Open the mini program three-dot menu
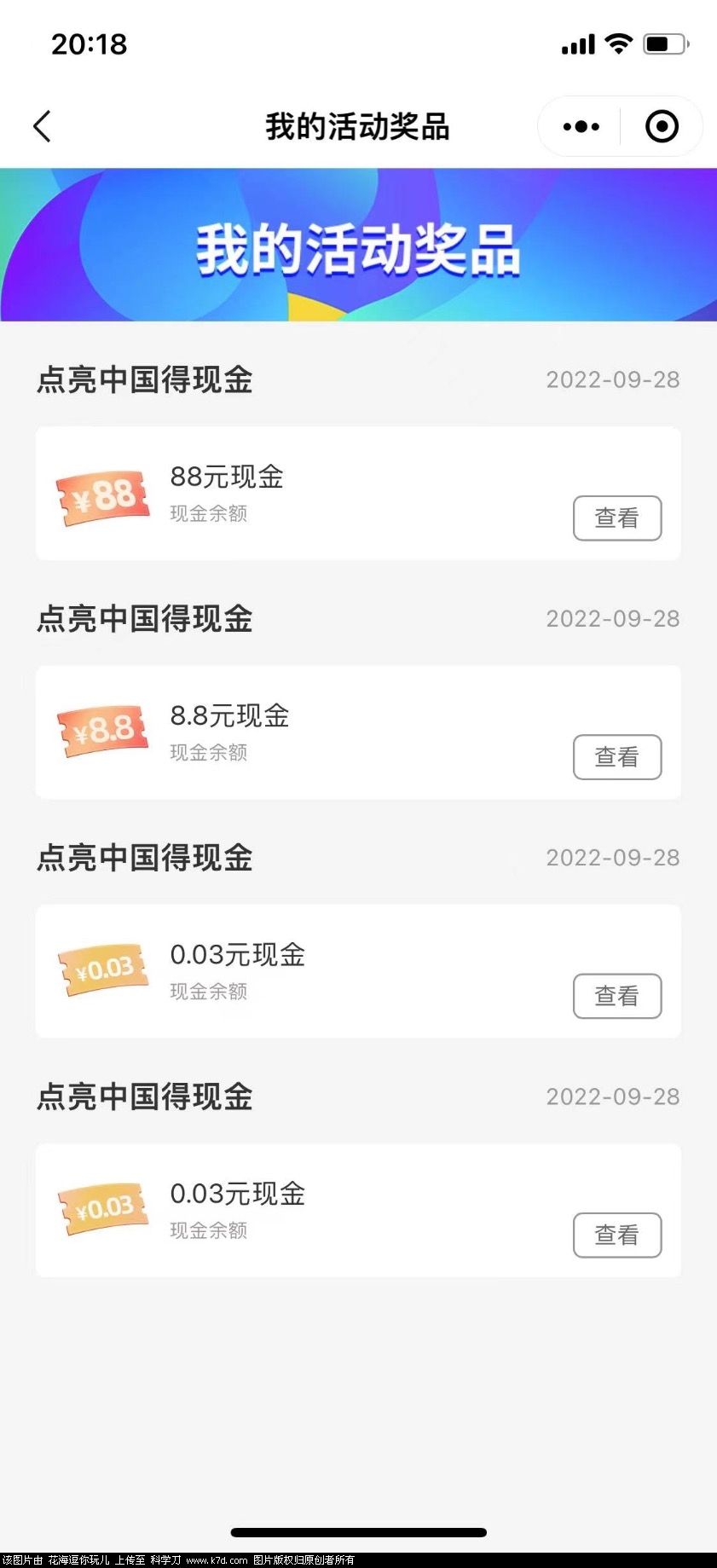The height and width of the screenshot is (1568, 717). tap(581, 127)
